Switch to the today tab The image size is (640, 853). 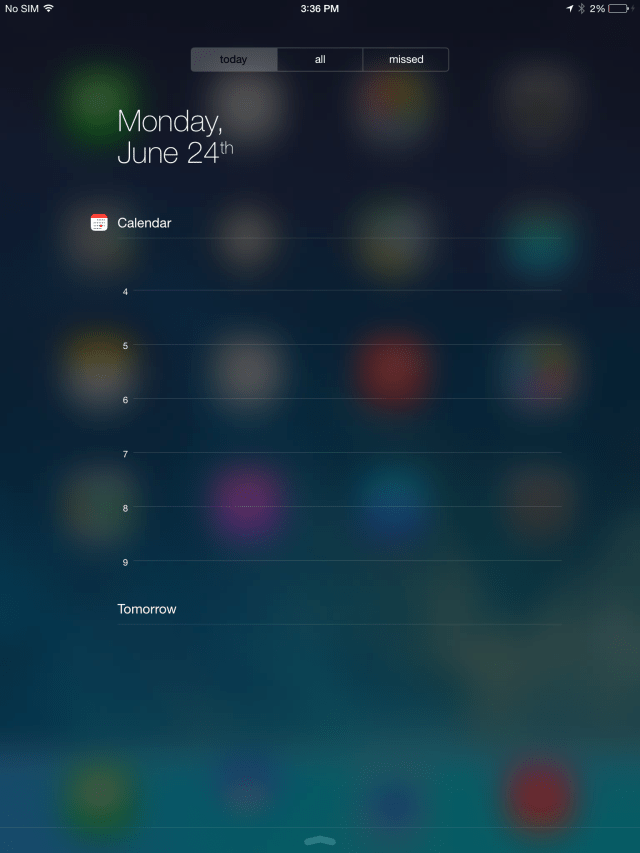click(234, 60)
